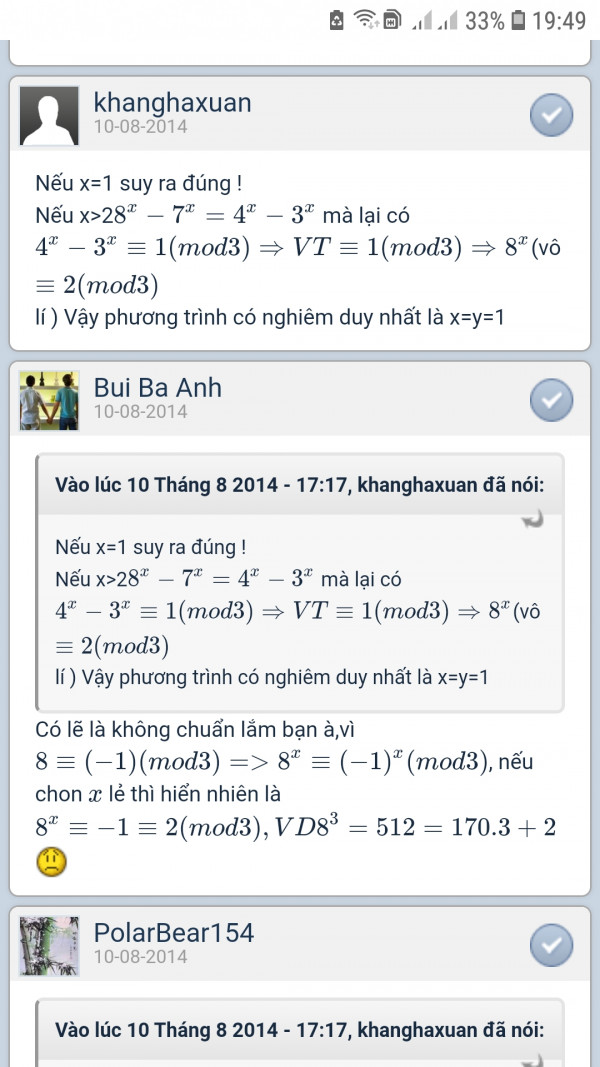Viewport: 600px width, 1067px height.
Task: Open khanghaxuan's username link
Action: [172, 102]
